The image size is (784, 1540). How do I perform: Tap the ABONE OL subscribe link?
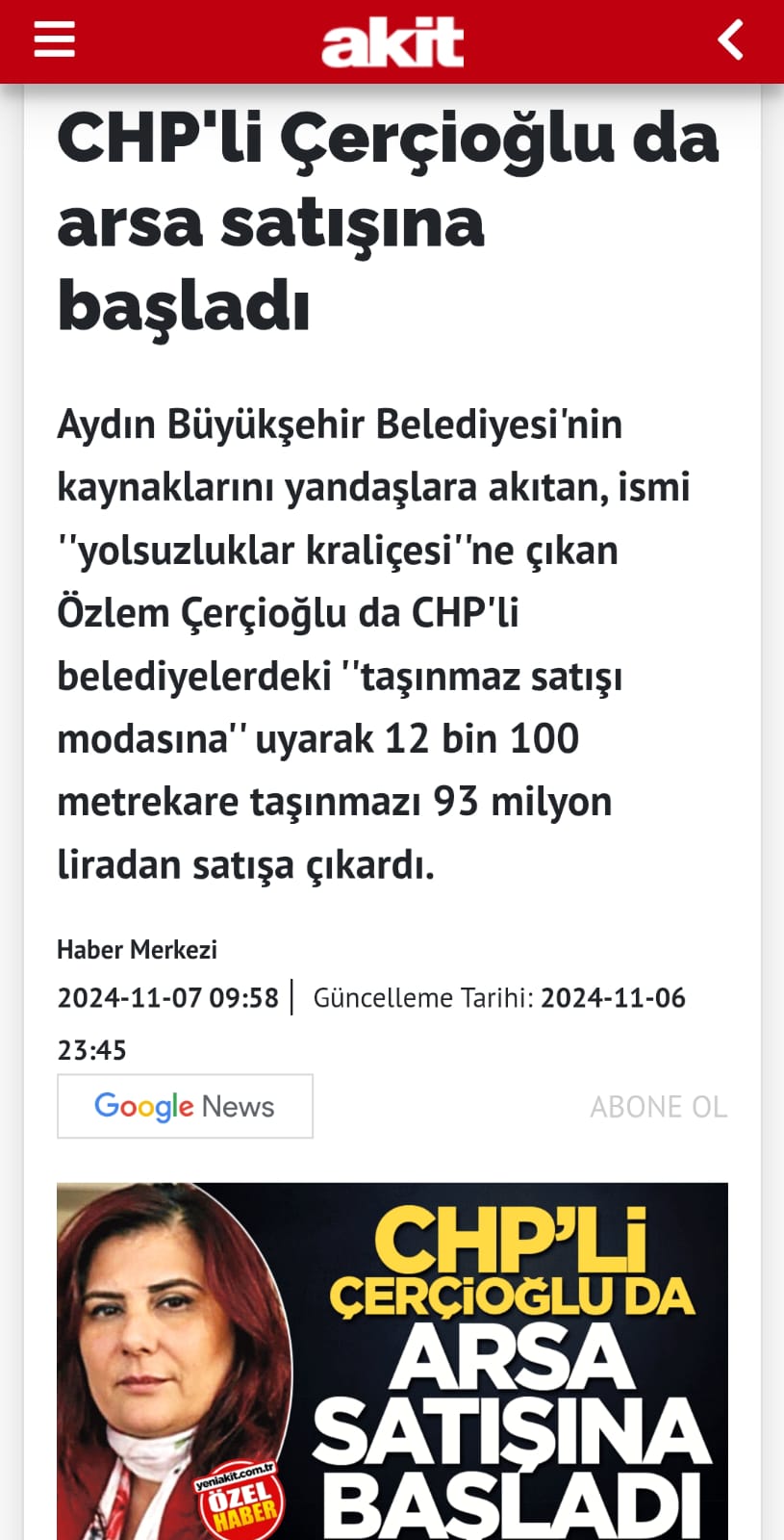[658, 1107]
